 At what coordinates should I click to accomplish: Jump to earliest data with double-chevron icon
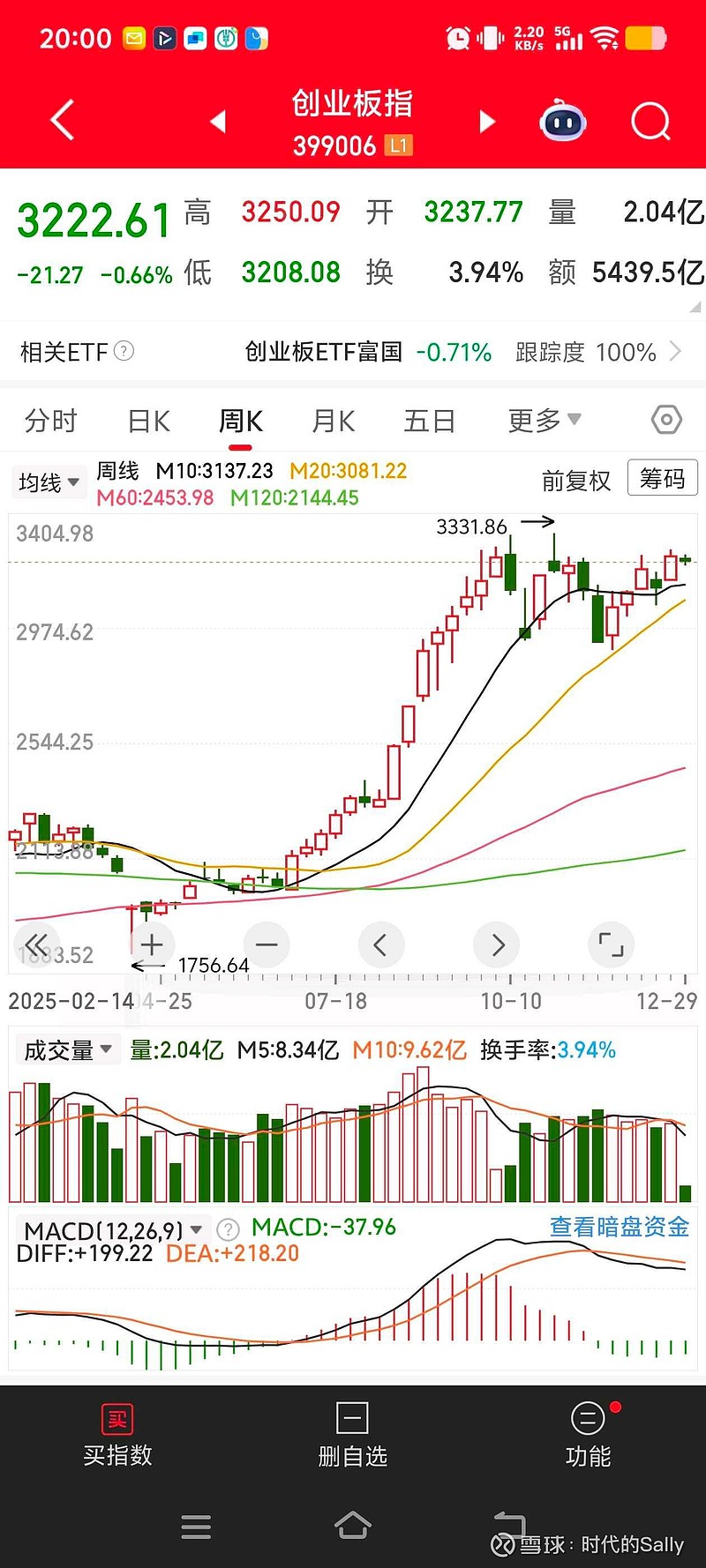[x=36, y=944]
